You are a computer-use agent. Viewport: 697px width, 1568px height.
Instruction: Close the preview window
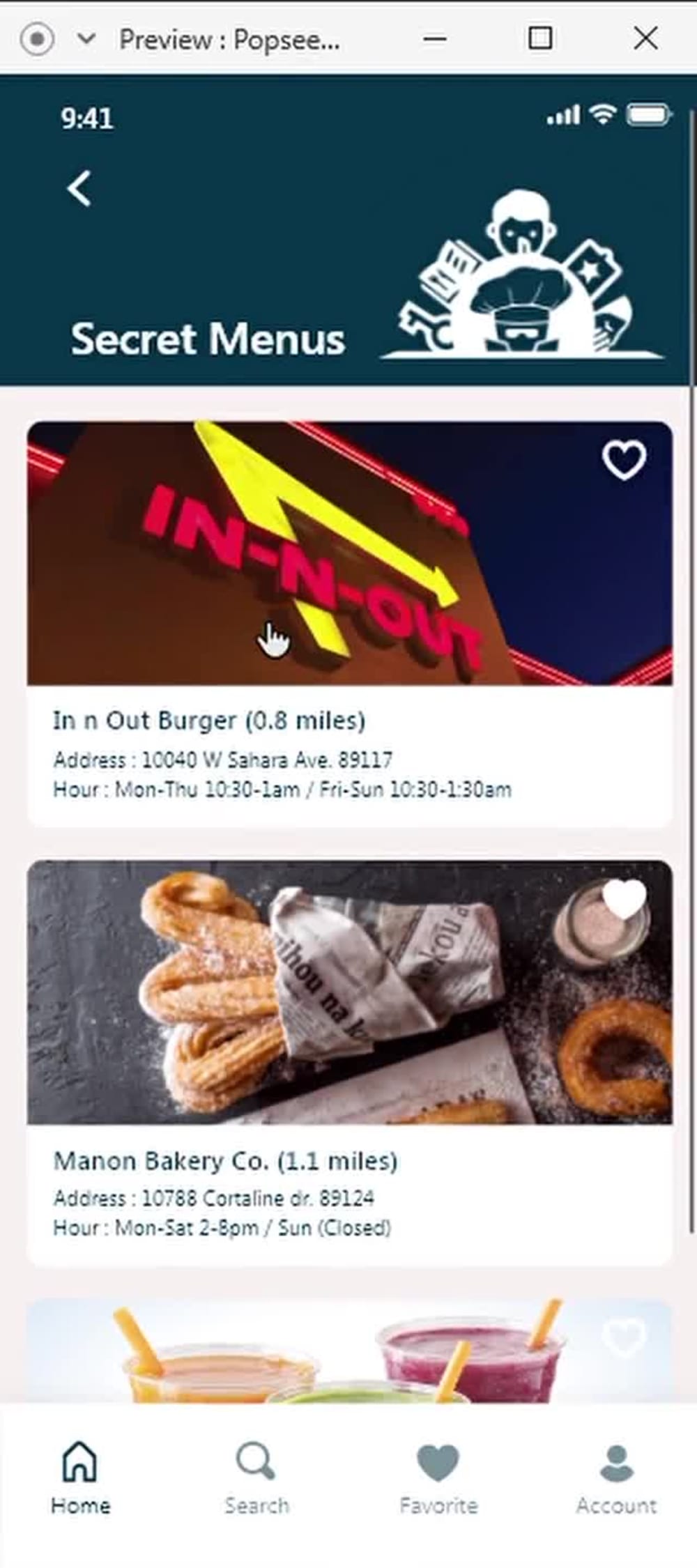[646, 38]
